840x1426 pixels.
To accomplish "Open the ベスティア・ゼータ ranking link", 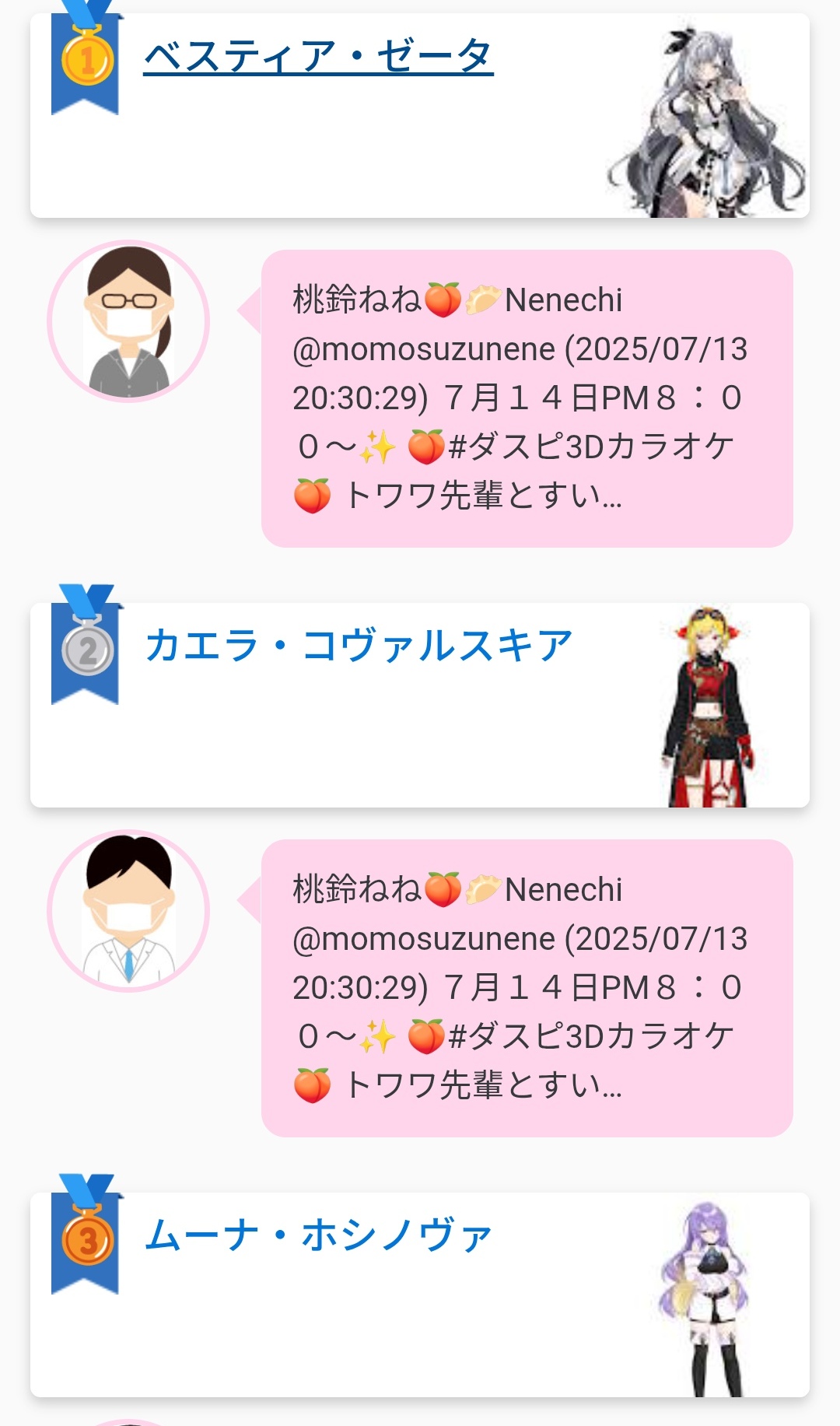I will point(318,57).
